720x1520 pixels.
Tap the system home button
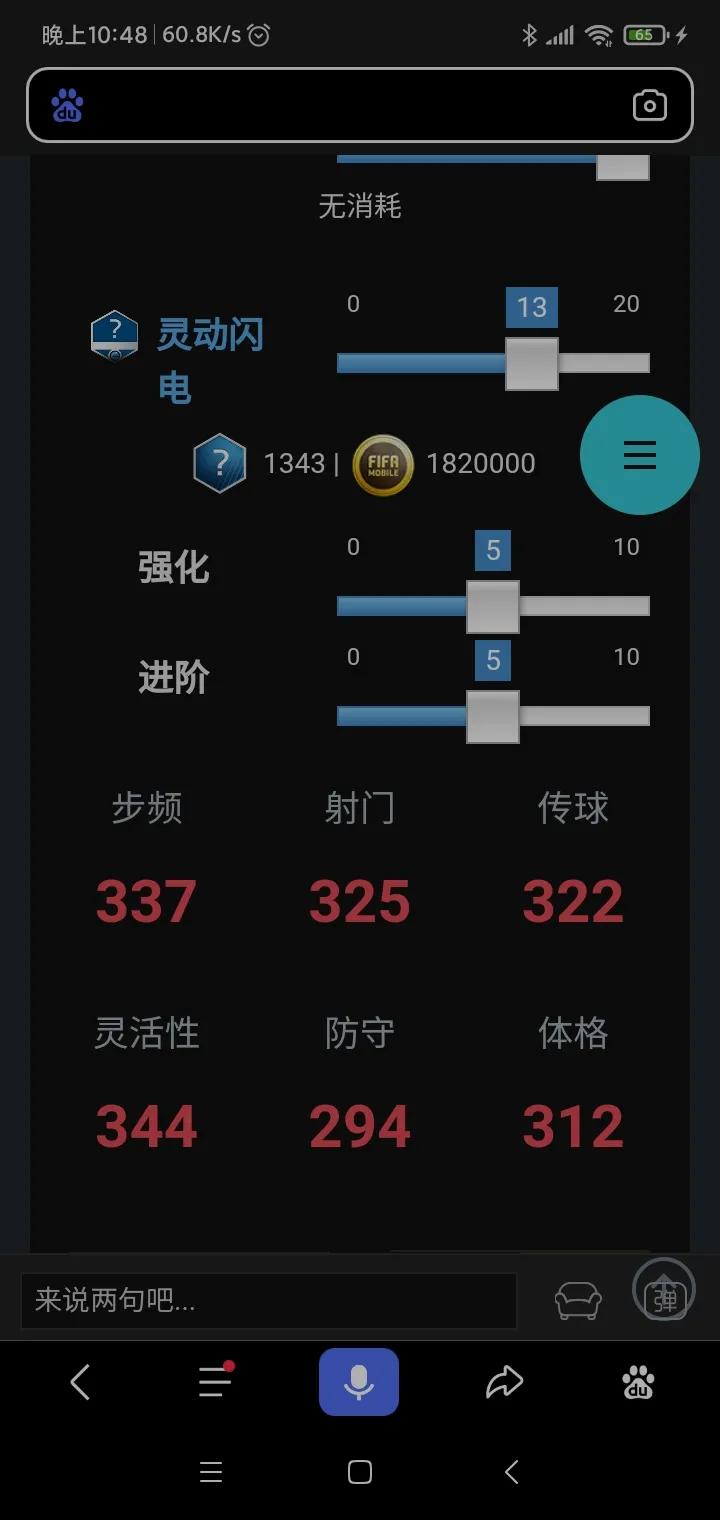[360, 1472]
